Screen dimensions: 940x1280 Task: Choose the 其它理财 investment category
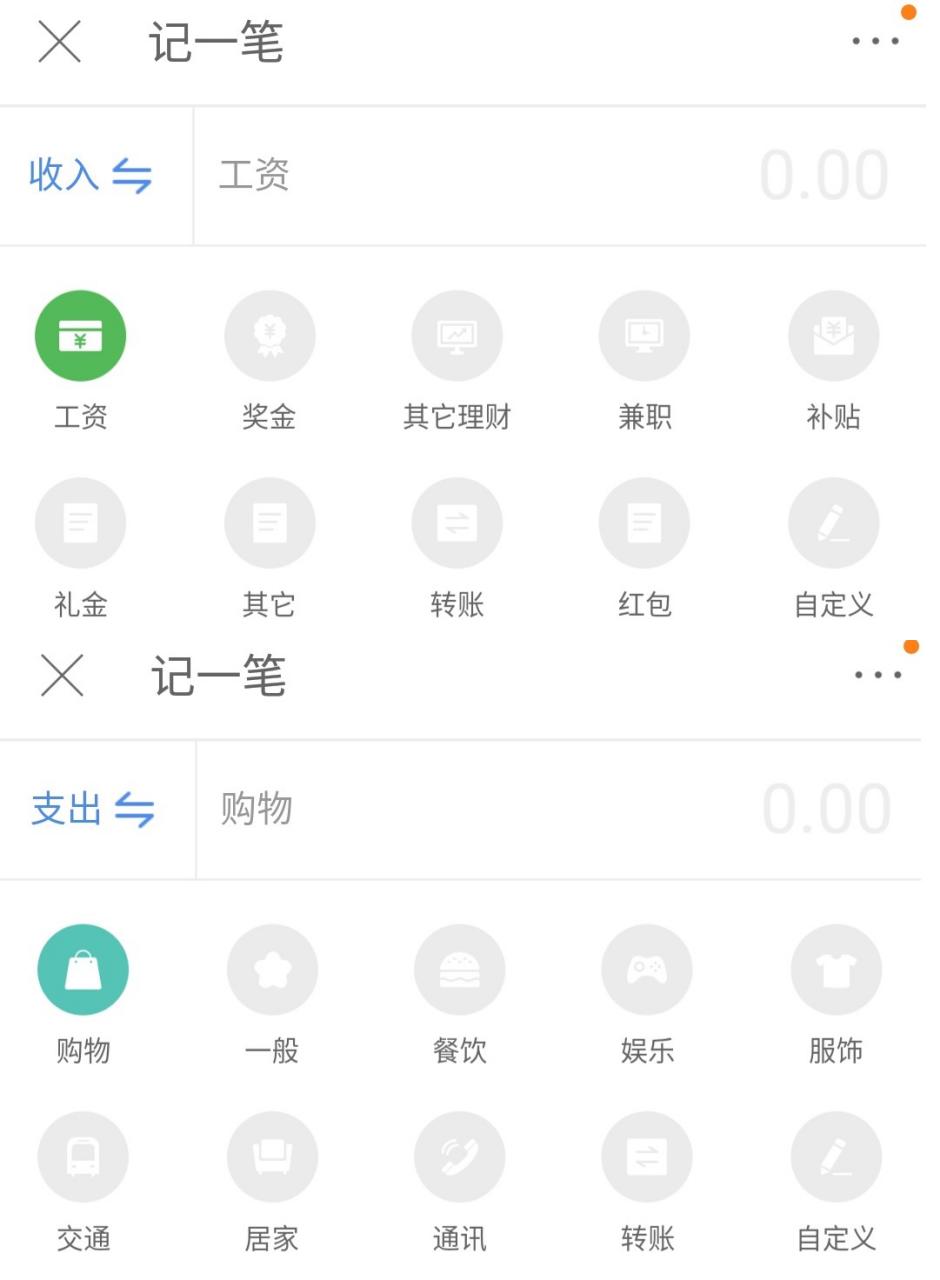457,336
